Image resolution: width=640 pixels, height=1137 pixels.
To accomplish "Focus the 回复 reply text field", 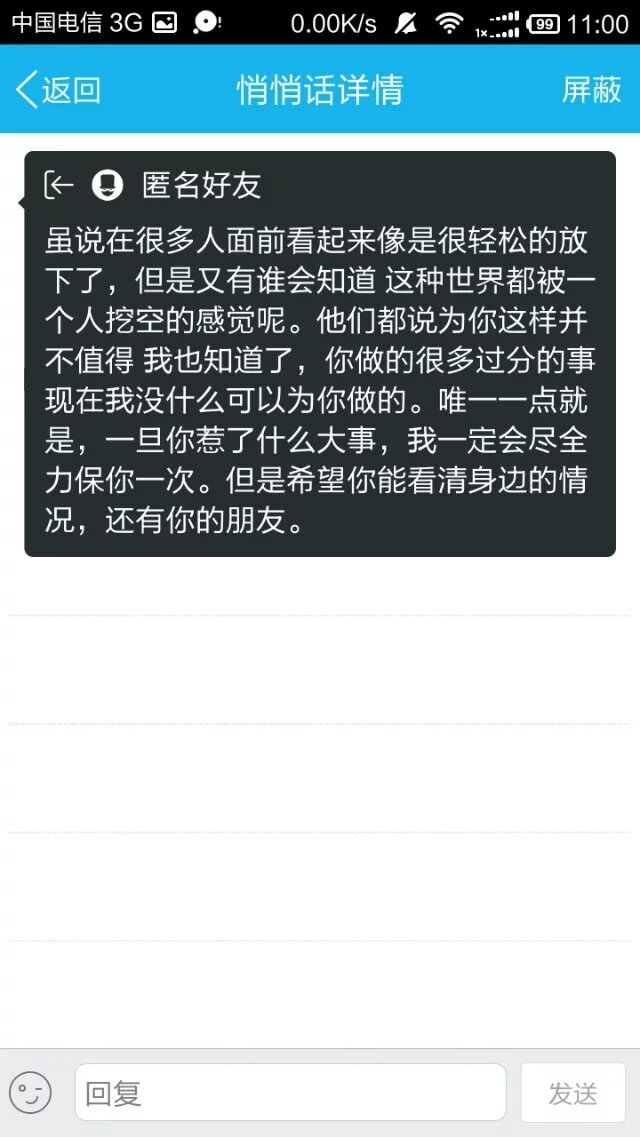I will click(x=290, y=1092).
